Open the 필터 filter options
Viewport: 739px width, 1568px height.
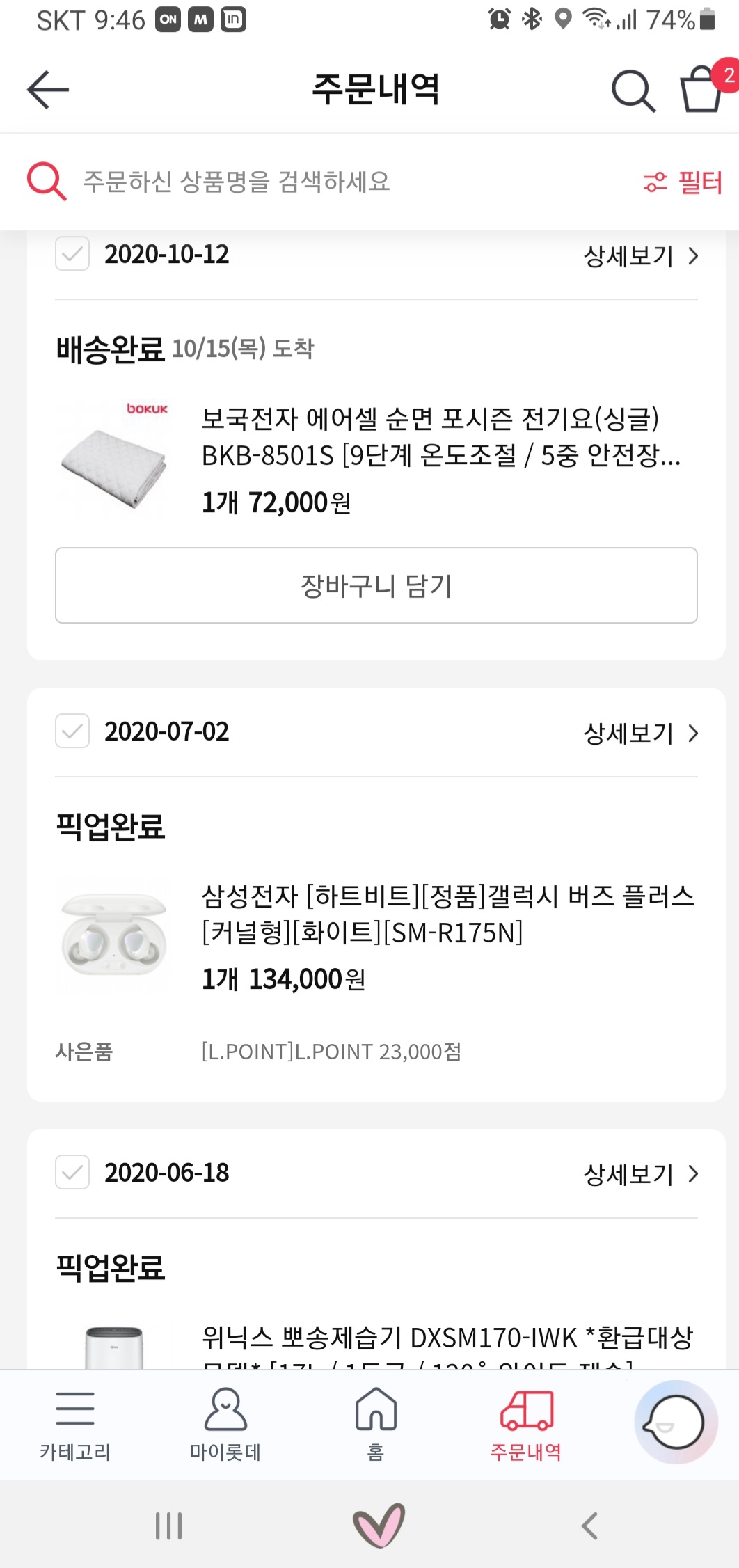683,182
